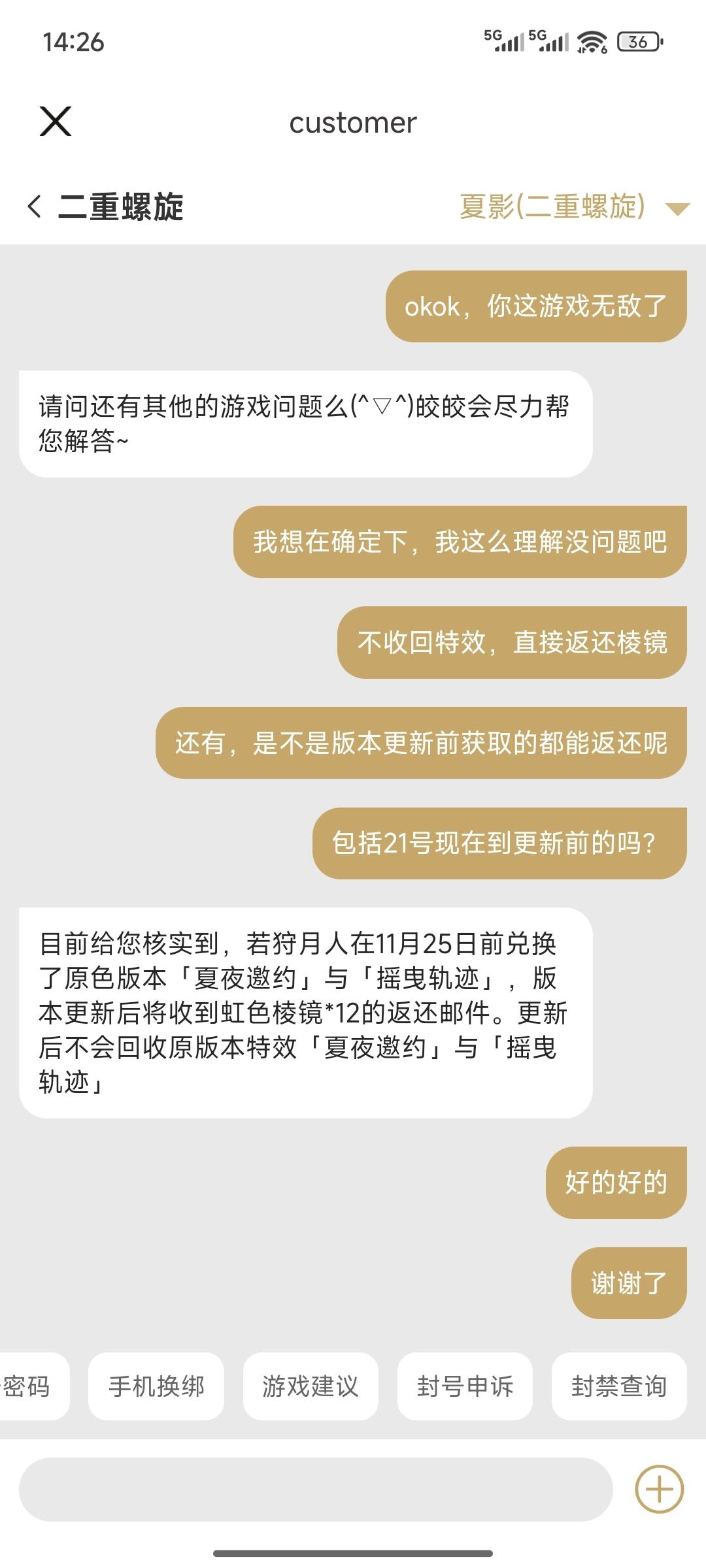This screenshot has height=1568, width=706.
Task: Open 封号申诉 quick action
Action: pos(465,1386)
